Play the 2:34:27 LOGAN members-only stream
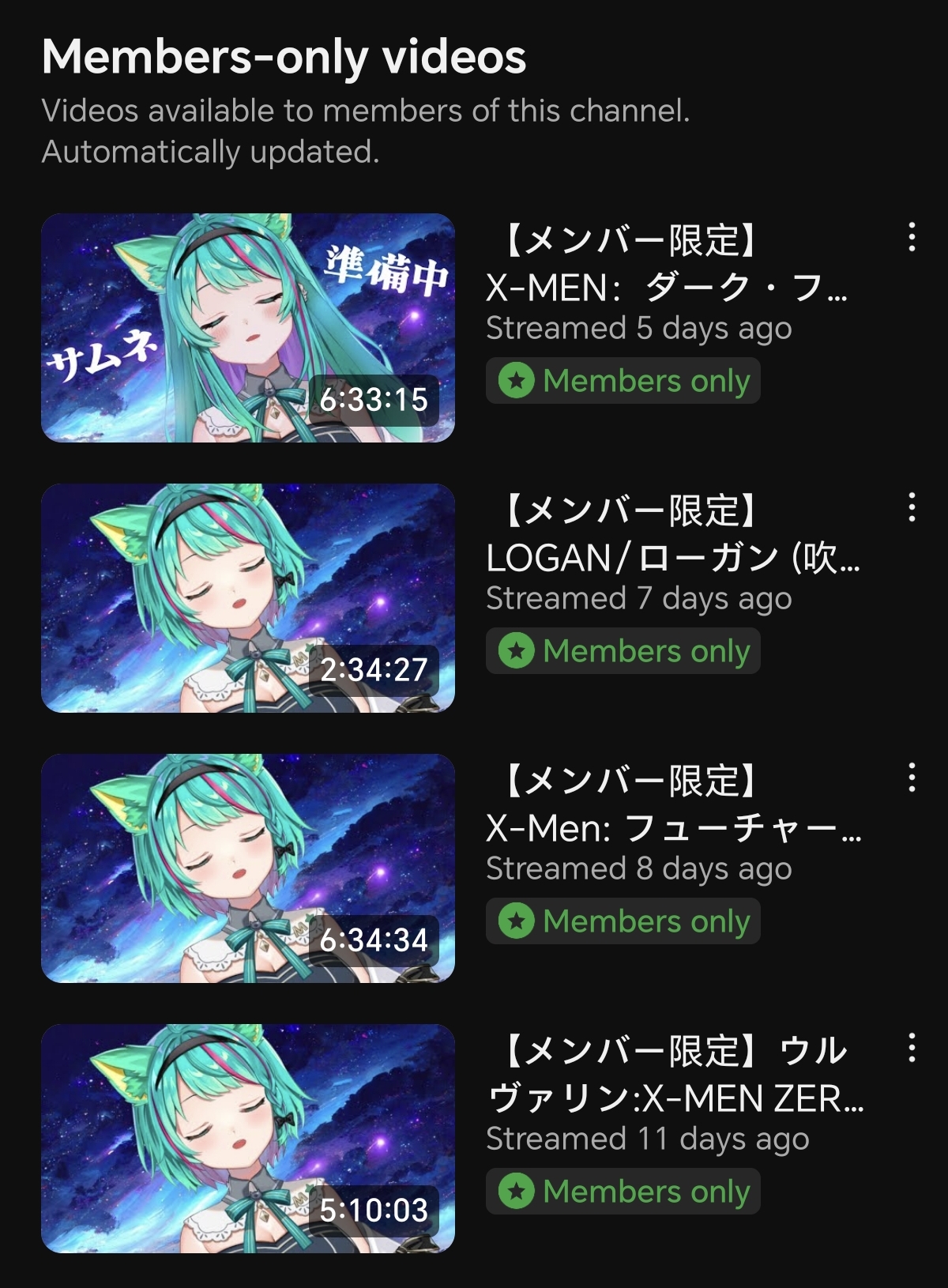 point(248,598)
